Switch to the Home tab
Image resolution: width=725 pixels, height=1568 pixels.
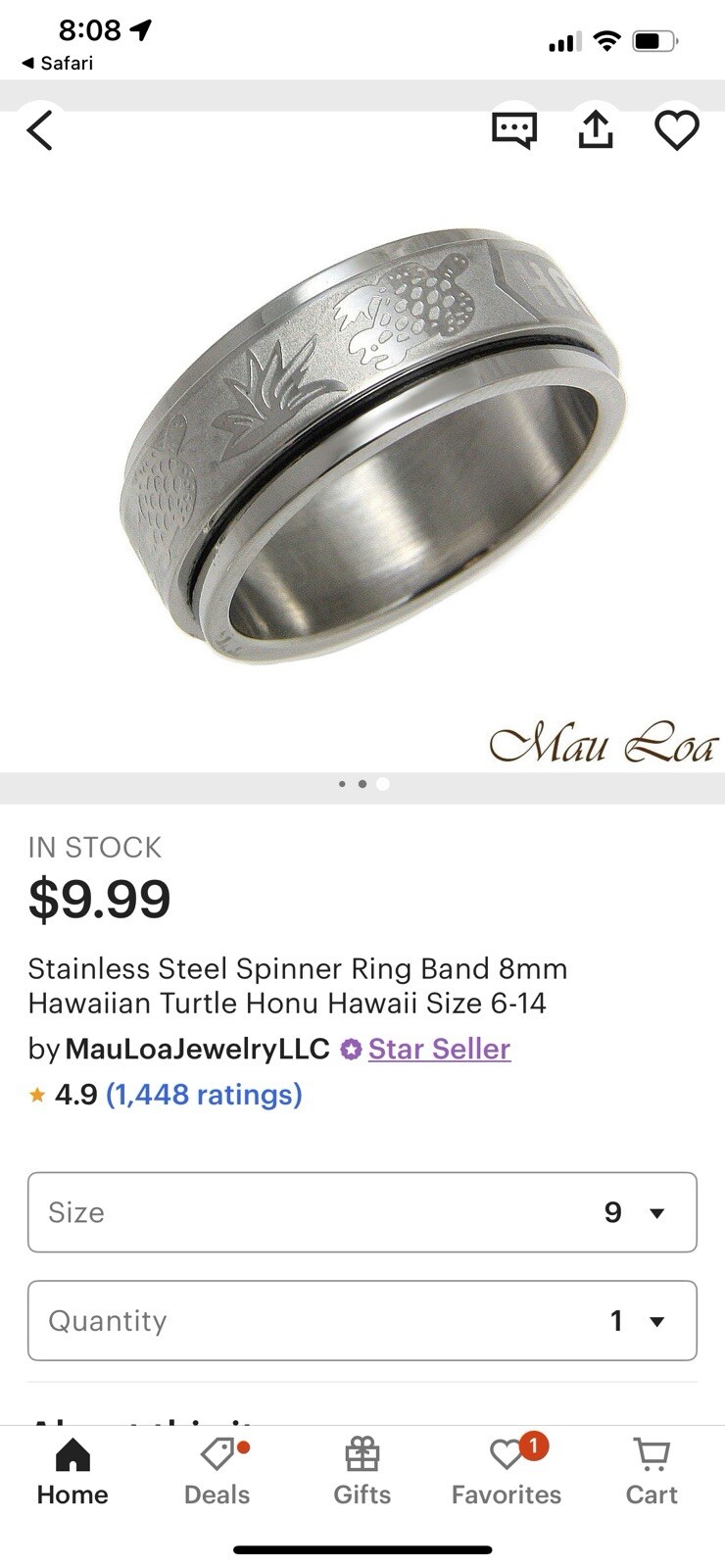72,1472
